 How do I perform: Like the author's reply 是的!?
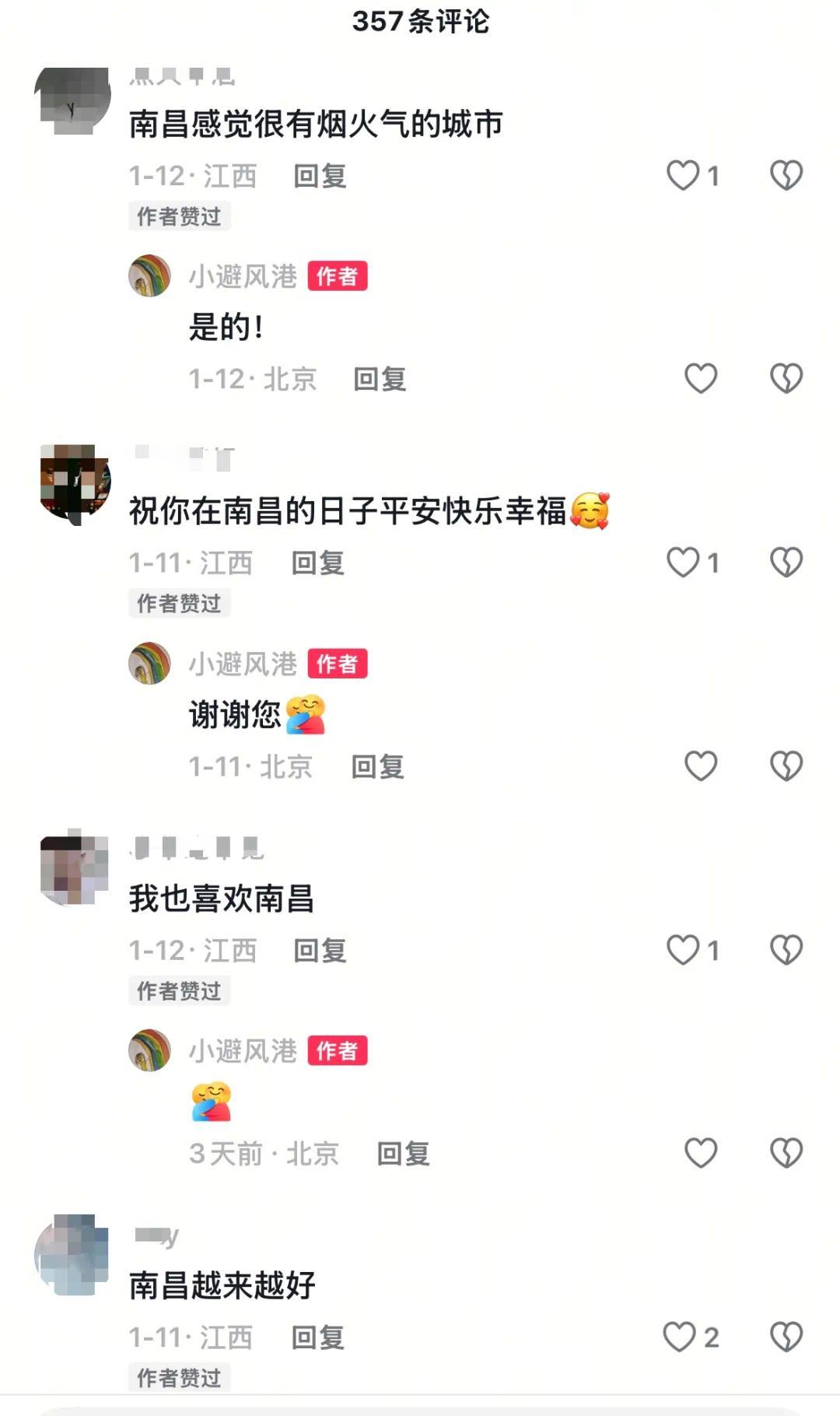tap(700, 379)
